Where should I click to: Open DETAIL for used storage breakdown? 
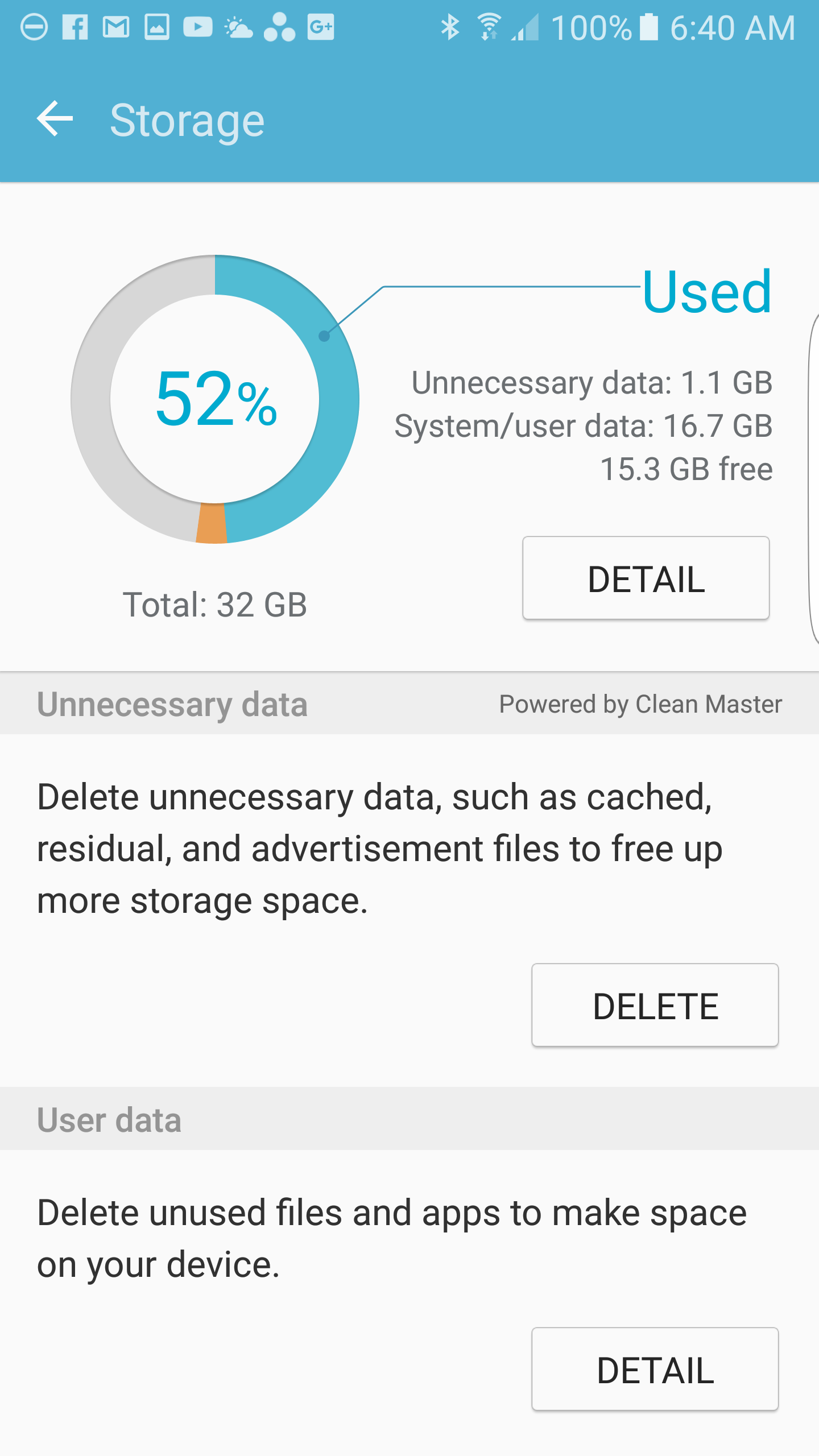(x=646, y=578)
